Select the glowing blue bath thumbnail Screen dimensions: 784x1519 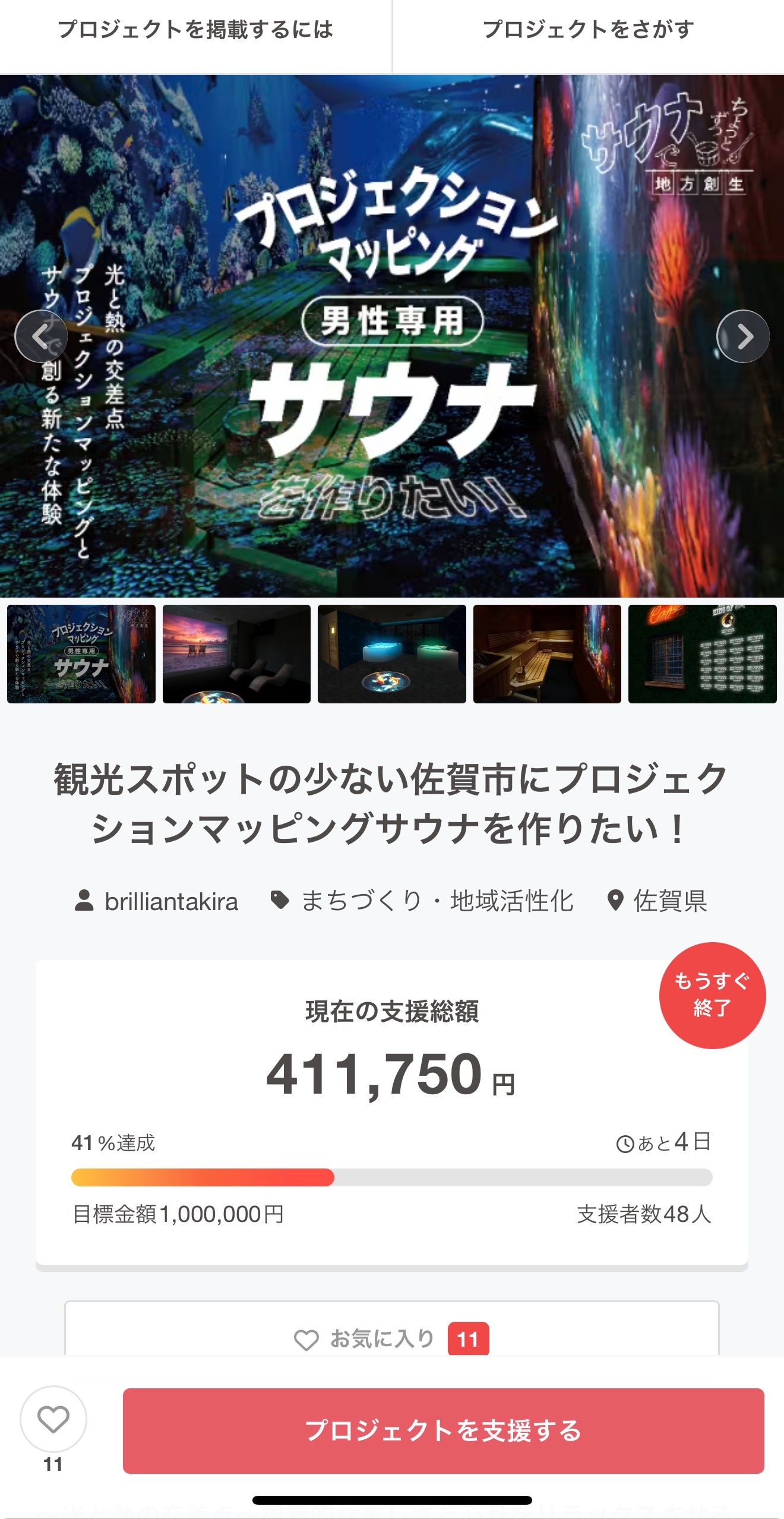tap(392, 653)
